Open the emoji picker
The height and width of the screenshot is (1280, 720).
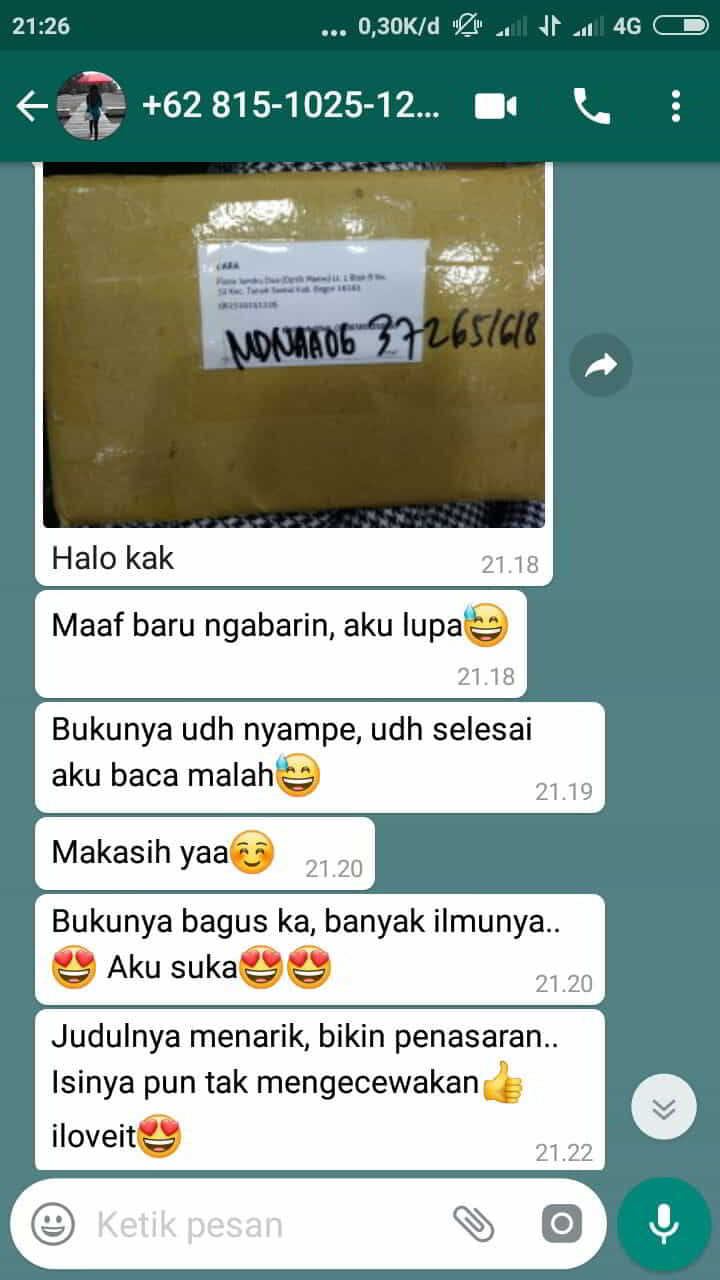click(53, 1224)
